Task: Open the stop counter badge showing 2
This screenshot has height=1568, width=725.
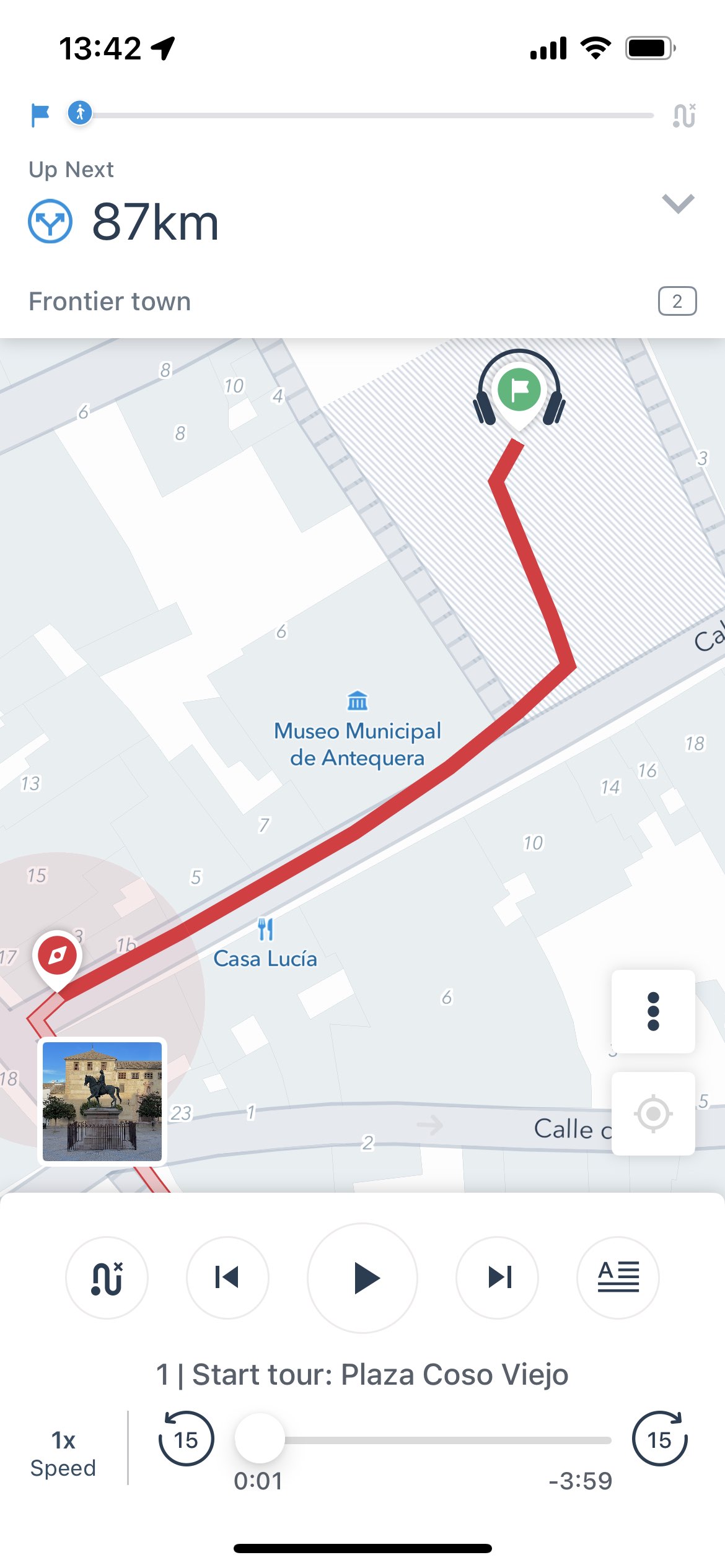Action: (677, 302)
